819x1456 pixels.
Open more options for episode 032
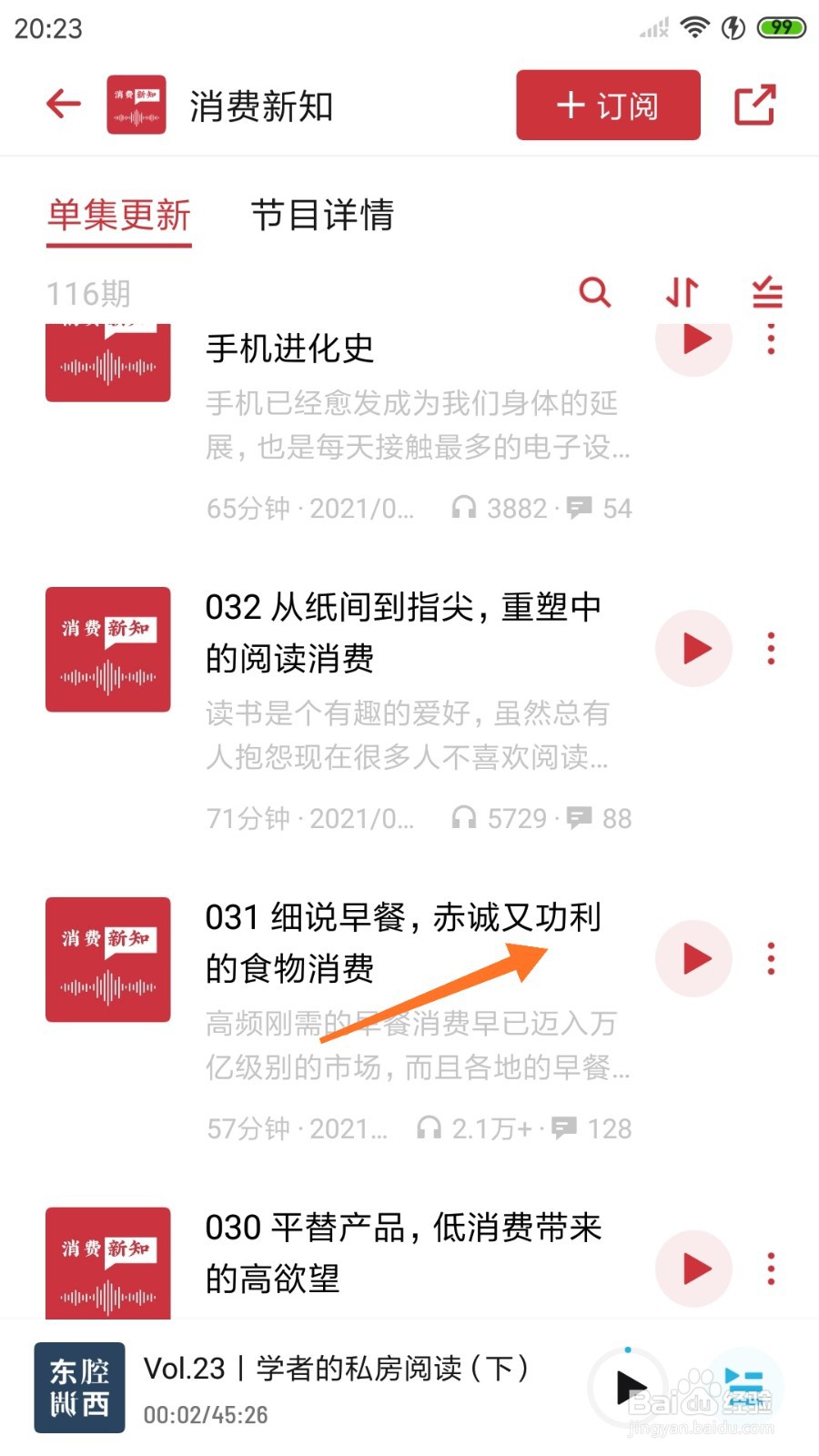[x=771, y=649]
